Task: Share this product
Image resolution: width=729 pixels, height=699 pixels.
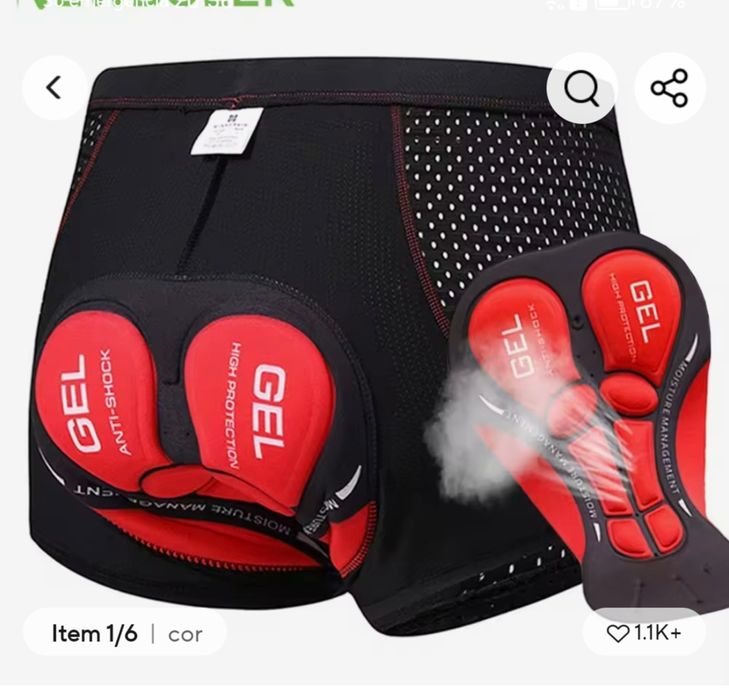Action: tap(669, 89)
